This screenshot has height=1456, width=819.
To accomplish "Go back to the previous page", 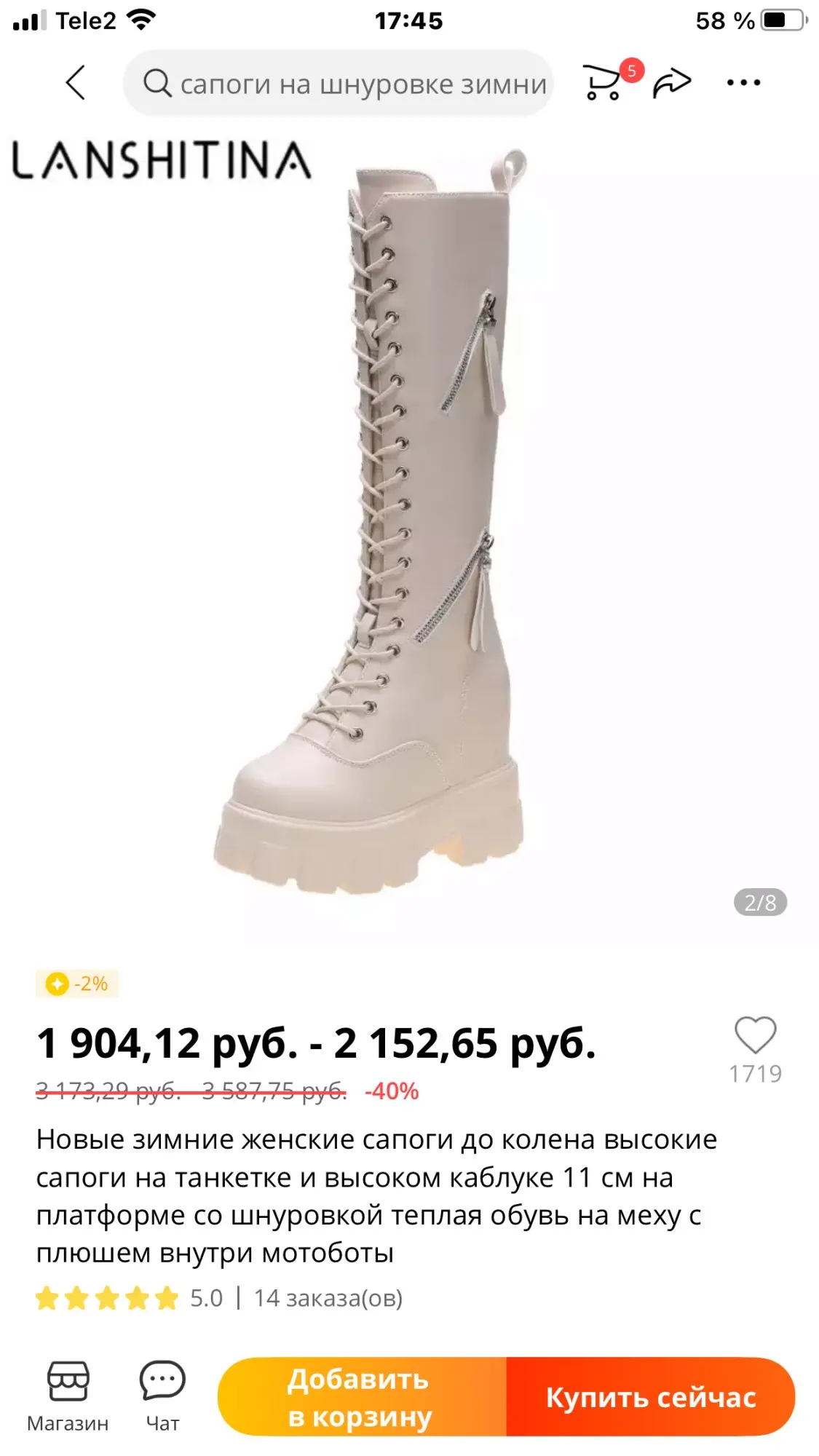I will pyautogui.click(x=76, y=82).
